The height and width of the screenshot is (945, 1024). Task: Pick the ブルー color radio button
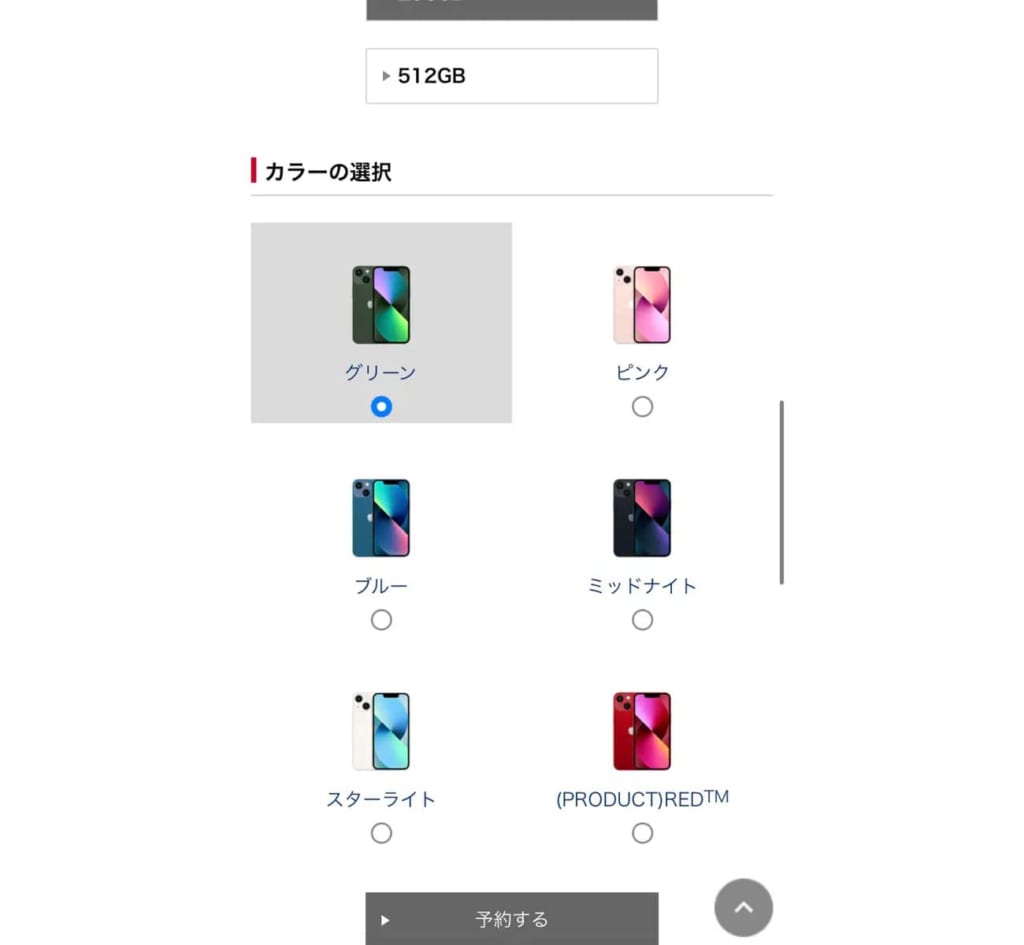click(x=381, y=620)
